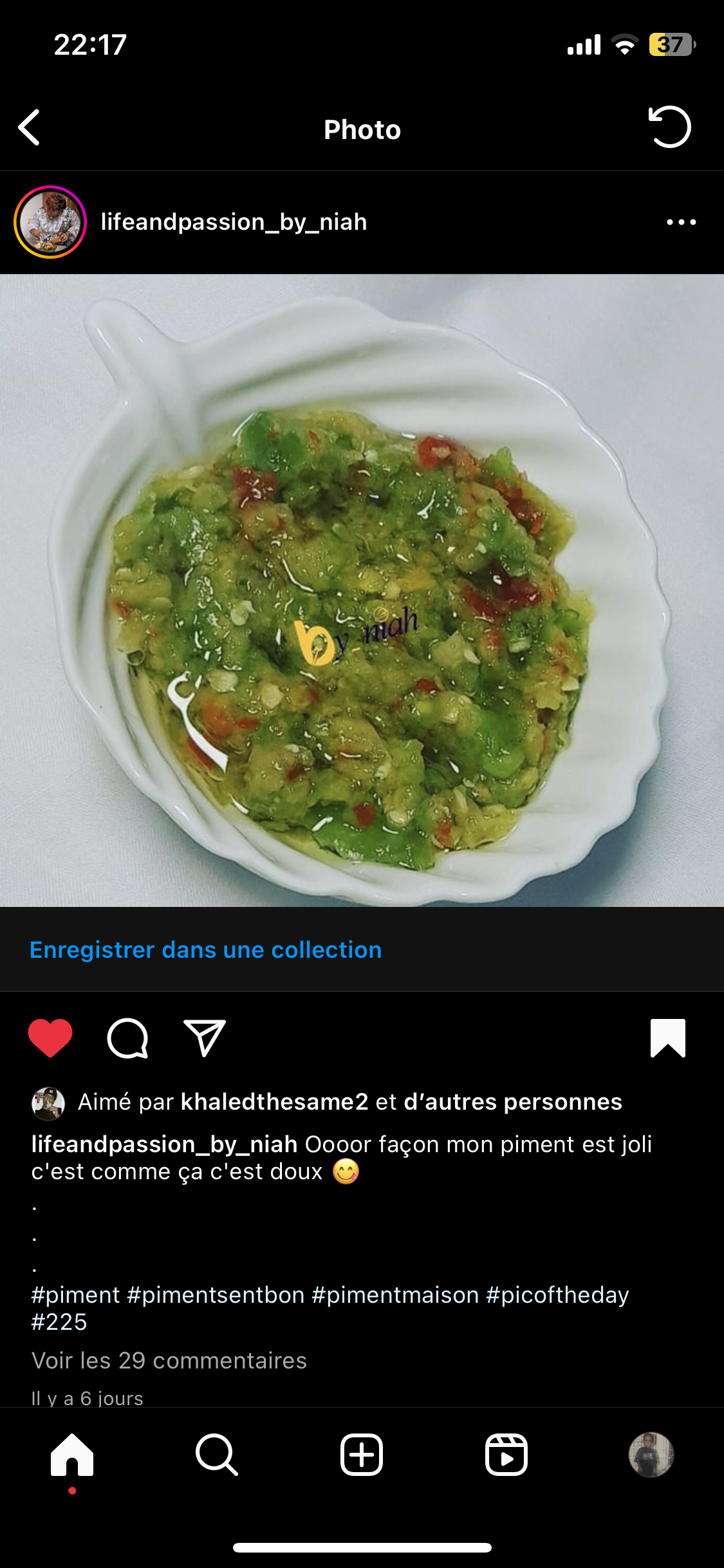Open the post's three-dot options menu
724x1568 pixels.
pos(681,222)
